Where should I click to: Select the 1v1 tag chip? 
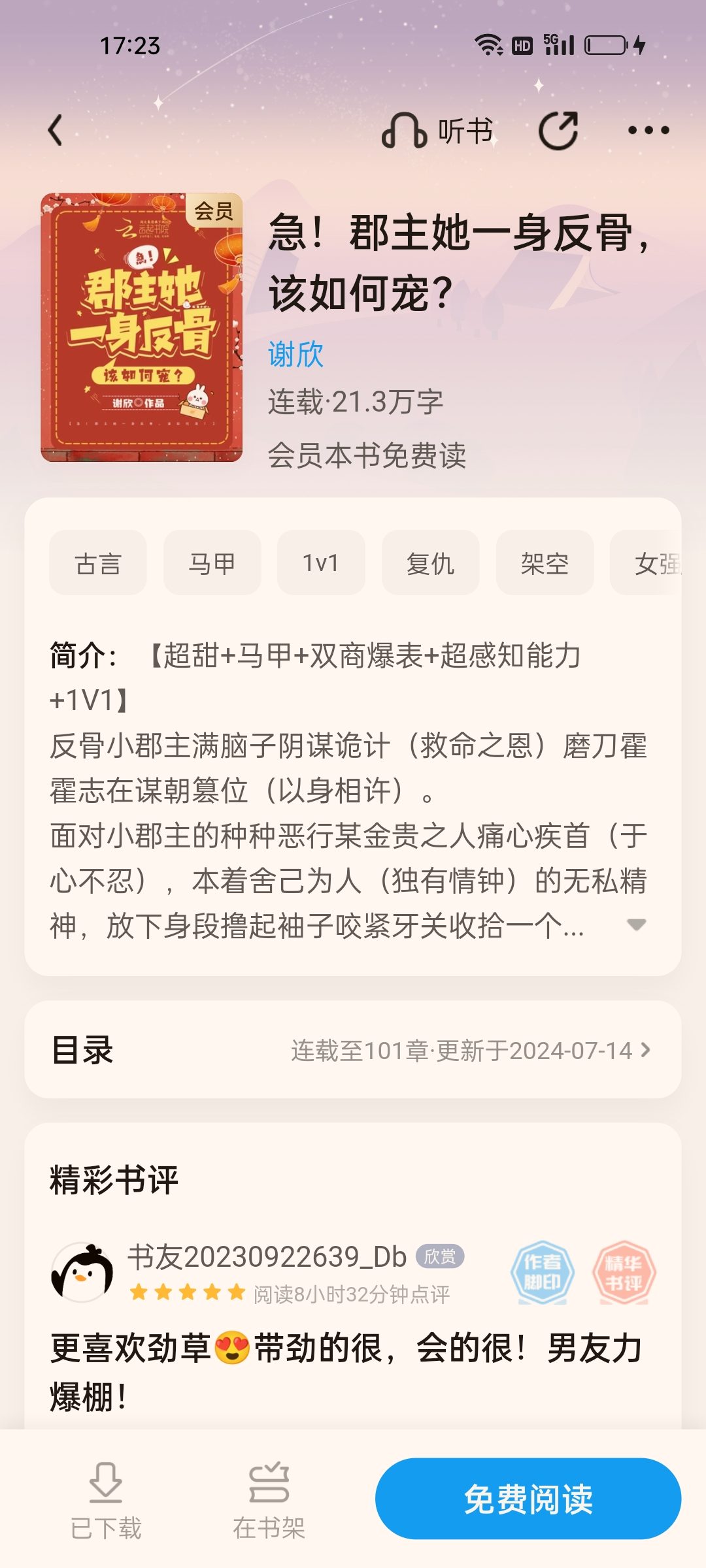[x=321, y=563]
